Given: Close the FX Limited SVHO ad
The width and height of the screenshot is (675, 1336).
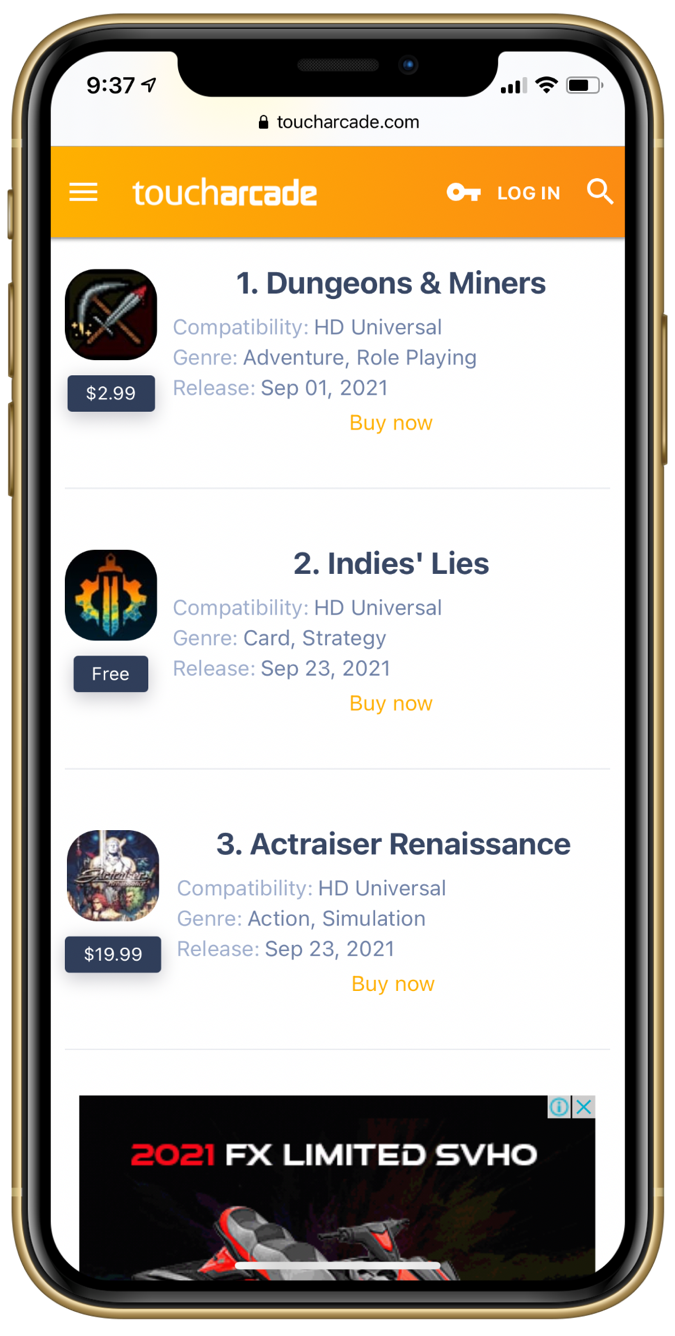Looking at the screenshot, I should (584, 1106).
